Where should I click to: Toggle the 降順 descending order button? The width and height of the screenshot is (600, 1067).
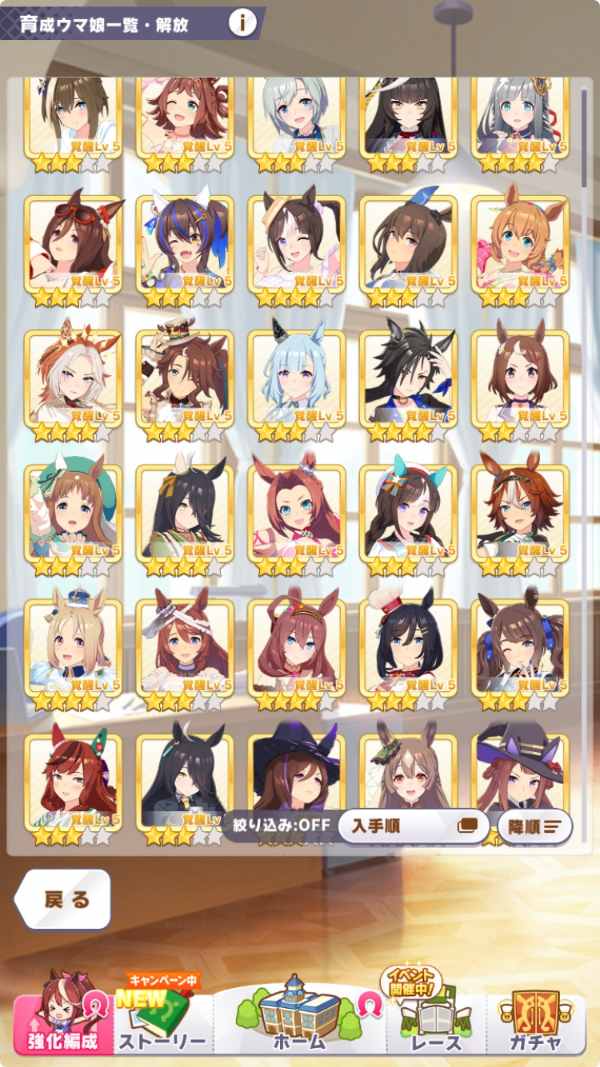point(535,826)
